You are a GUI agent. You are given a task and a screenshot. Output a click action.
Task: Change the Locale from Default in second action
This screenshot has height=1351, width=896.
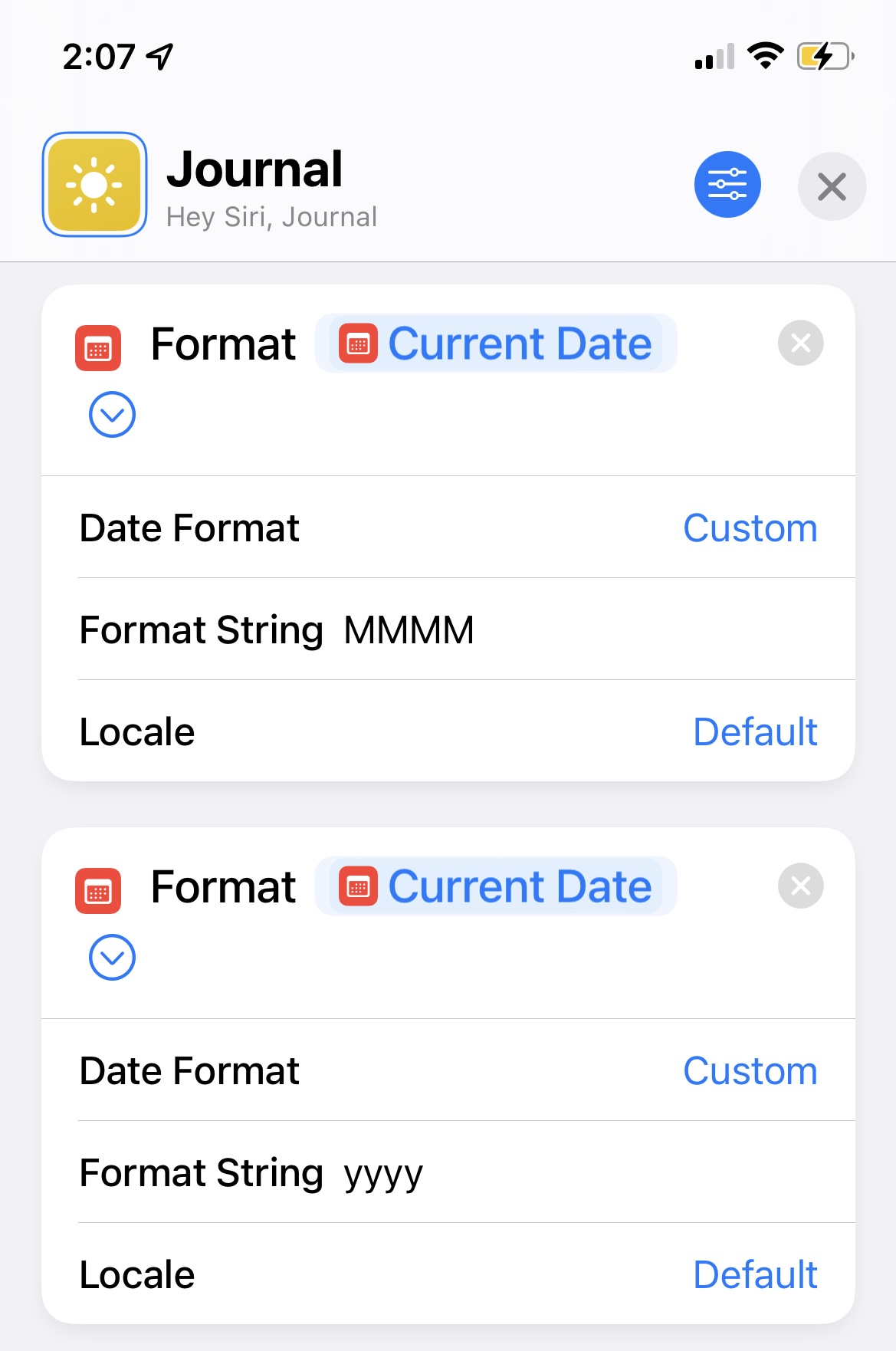tap(755, 1274)
